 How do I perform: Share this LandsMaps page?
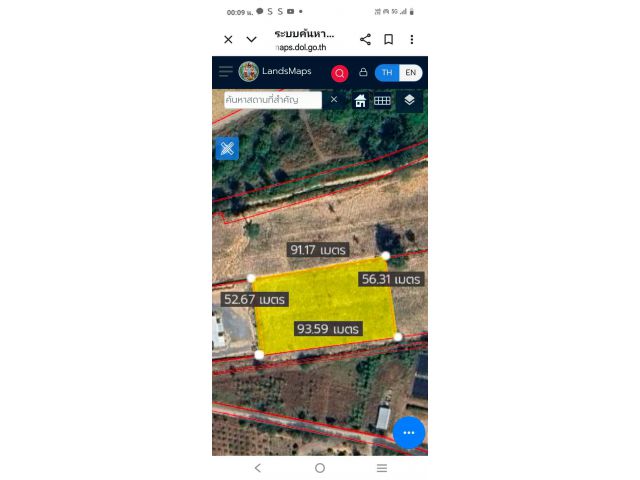365,40
